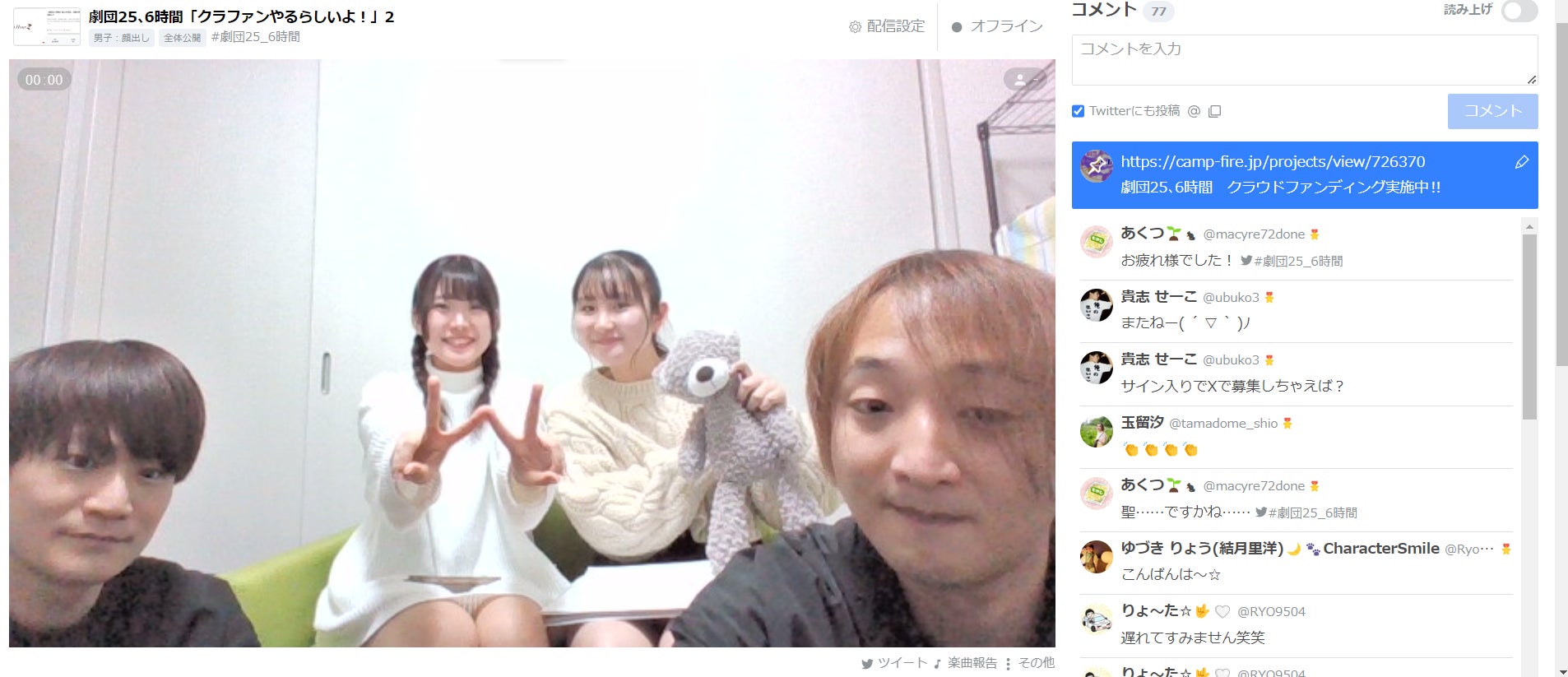Select the 男子：顔出し tag
Viewport: 1568px width, 677px height.
(121, 38)
